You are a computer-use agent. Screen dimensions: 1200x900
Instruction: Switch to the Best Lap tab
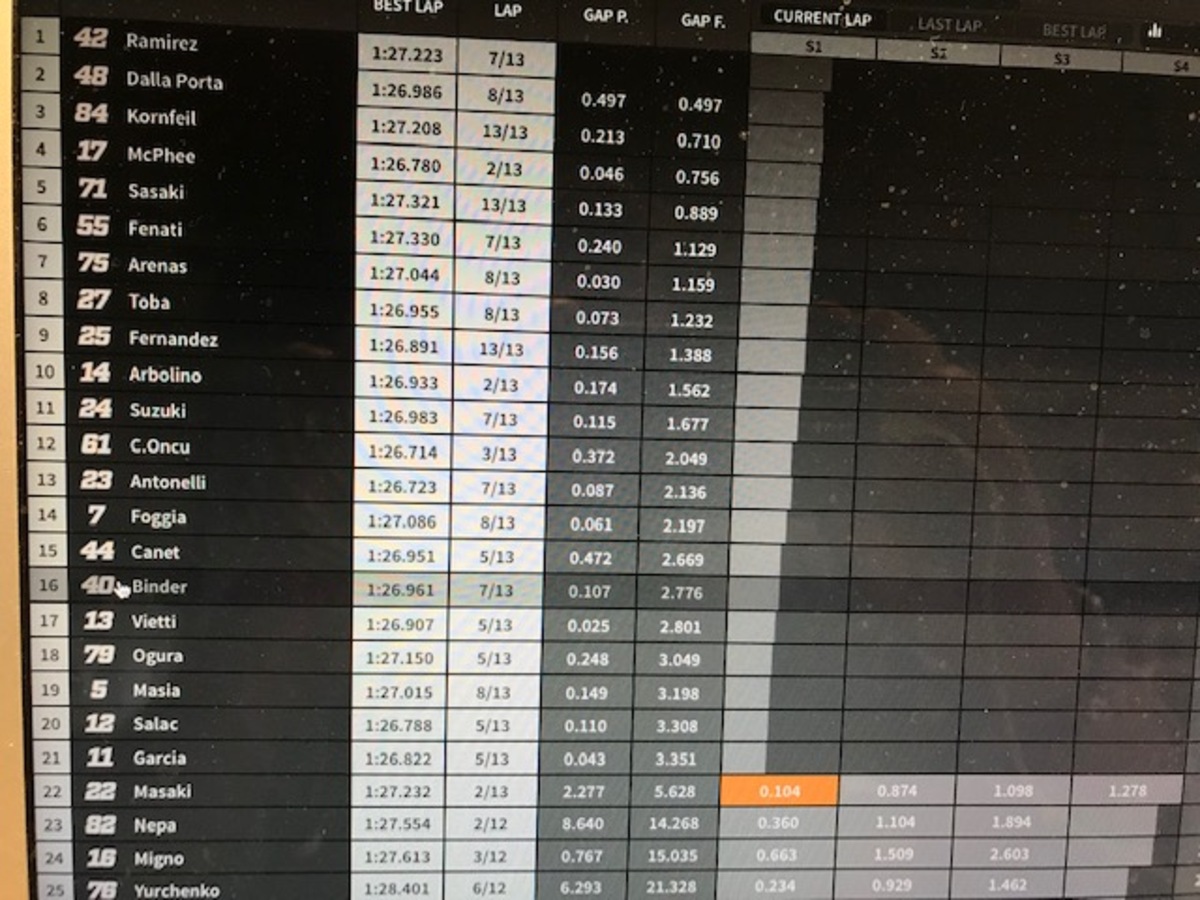(1073, 31)
